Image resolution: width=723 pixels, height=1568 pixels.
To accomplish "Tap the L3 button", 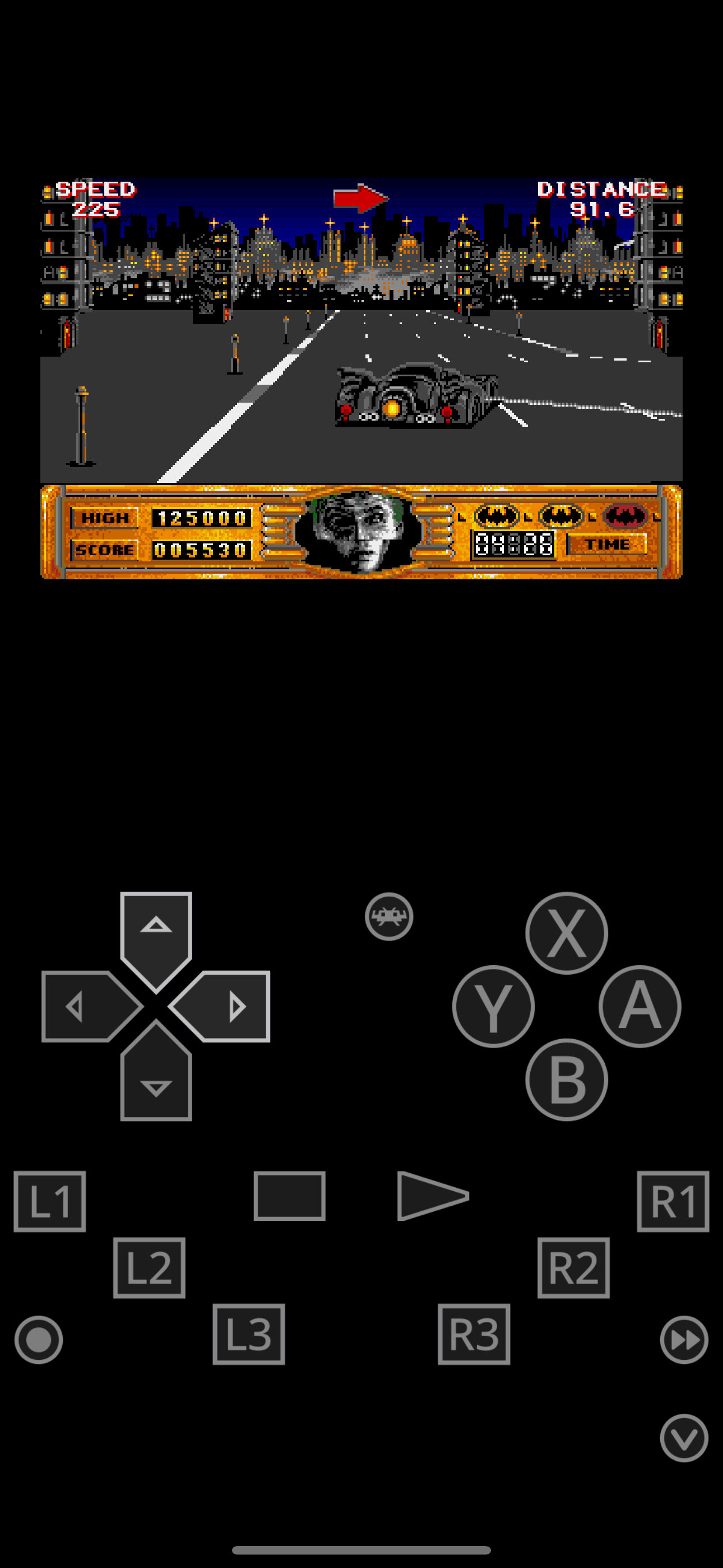I will [248, 1334].
